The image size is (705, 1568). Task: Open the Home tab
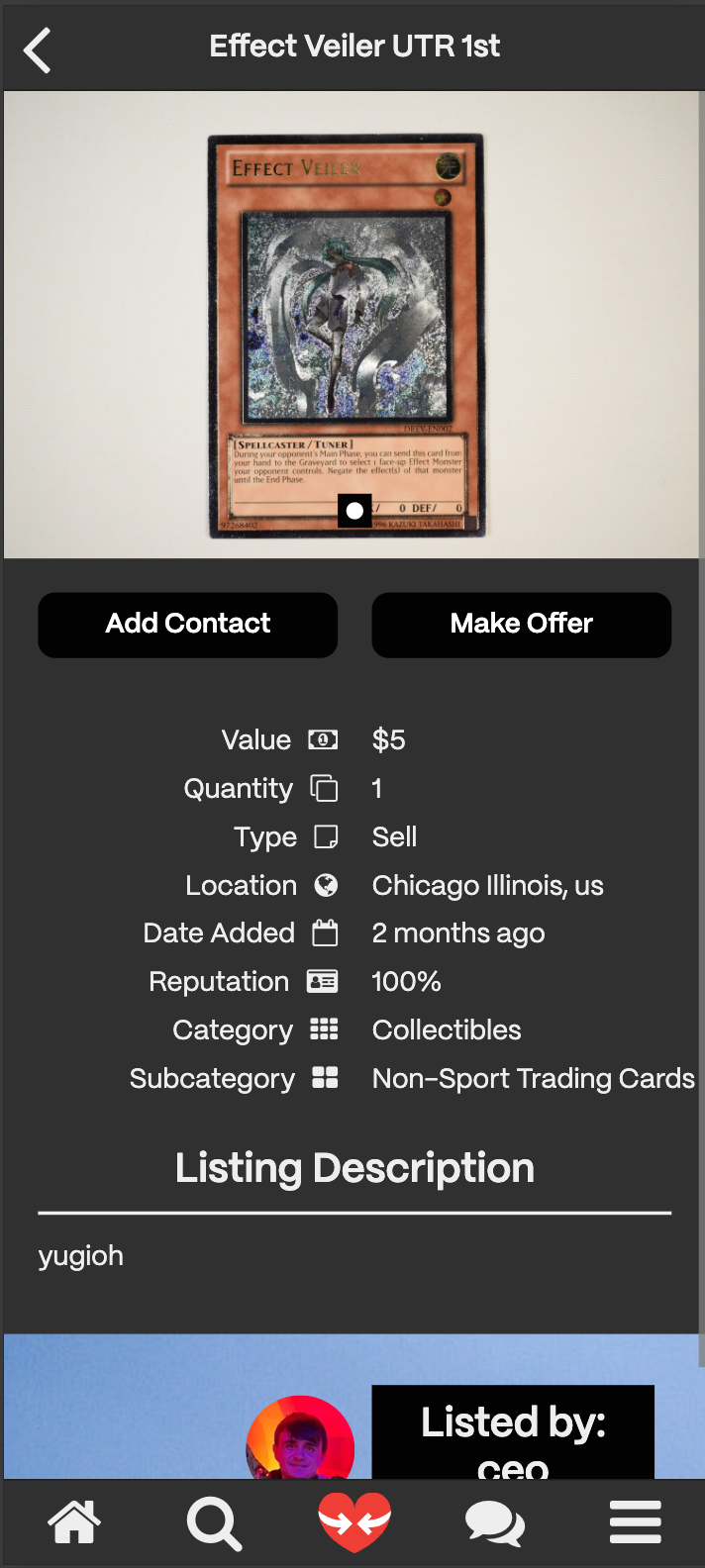click(74, 1522)
